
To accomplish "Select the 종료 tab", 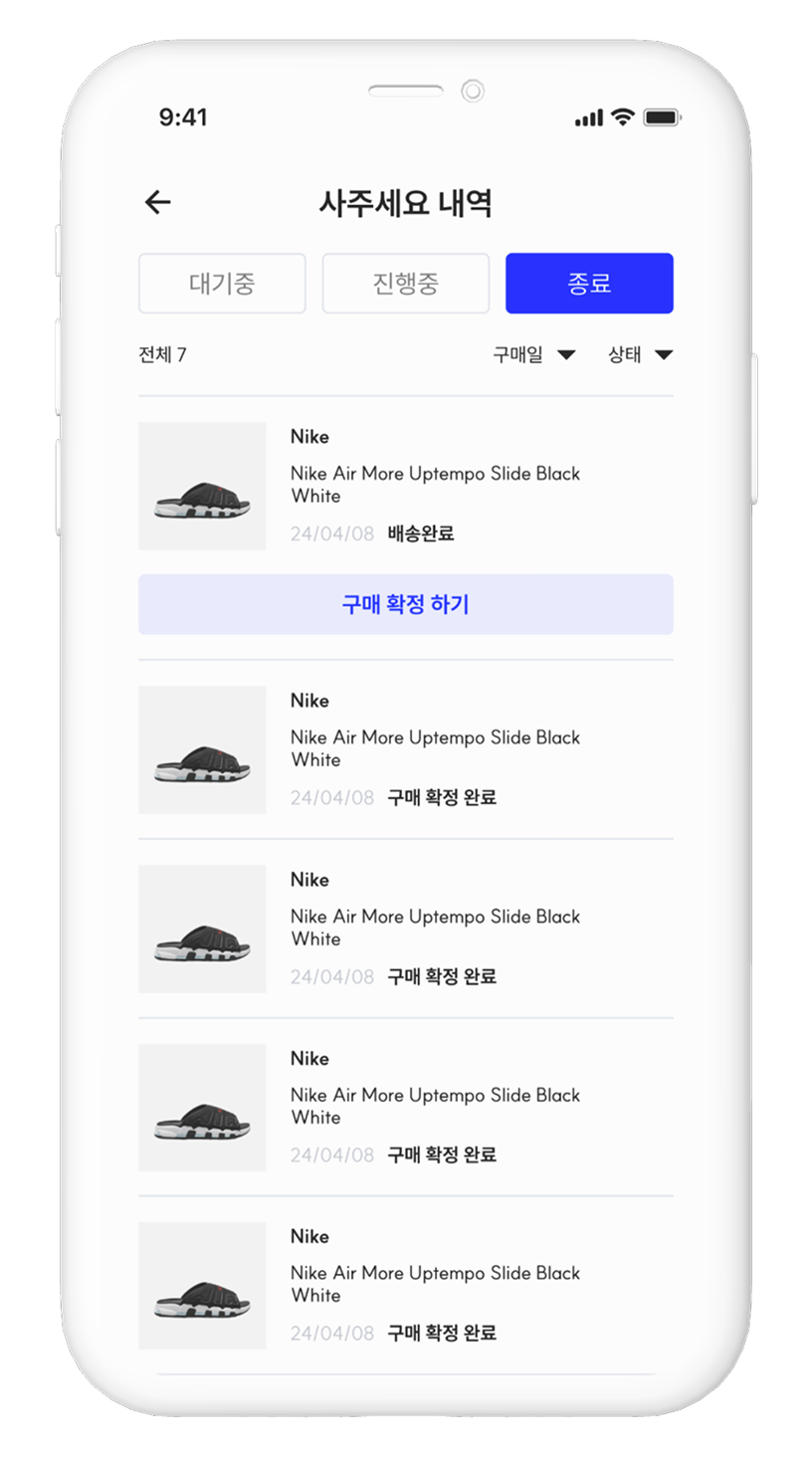I will (589, 284).
